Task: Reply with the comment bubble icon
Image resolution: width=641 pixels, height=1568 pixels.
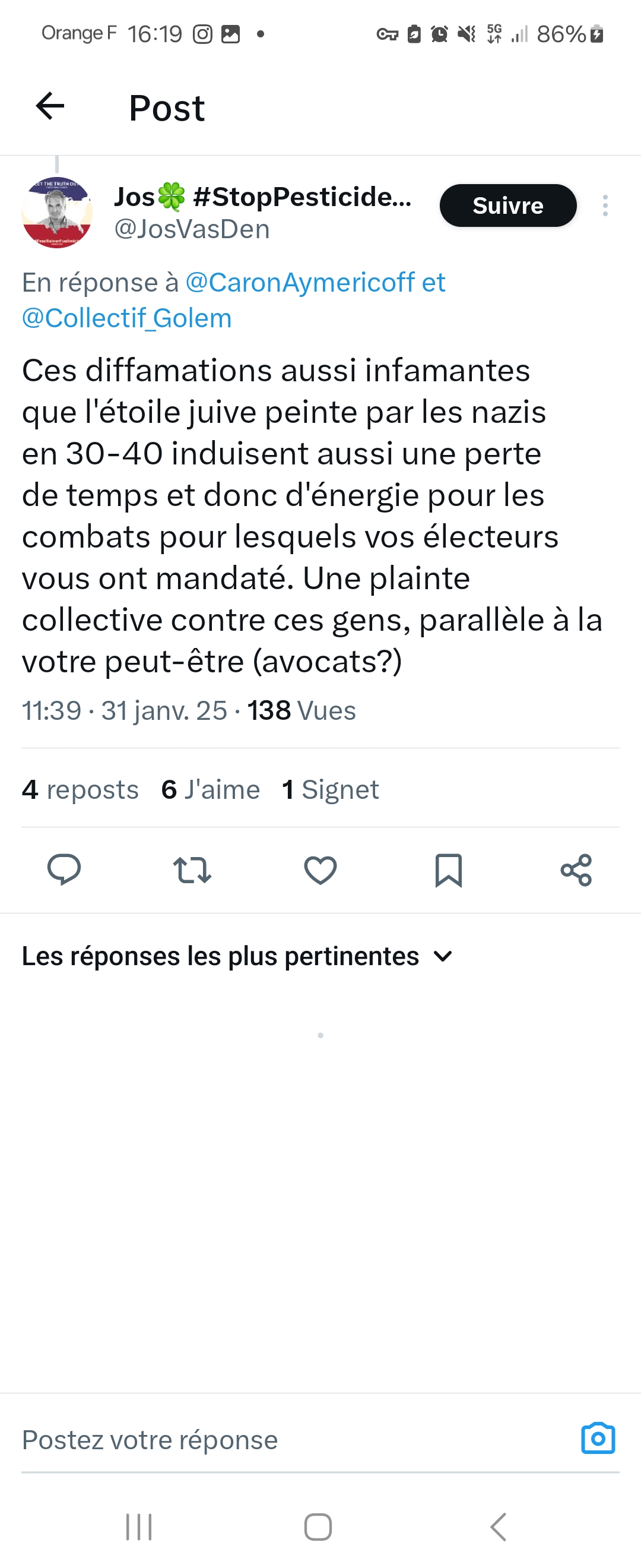Action: [64, 869]
